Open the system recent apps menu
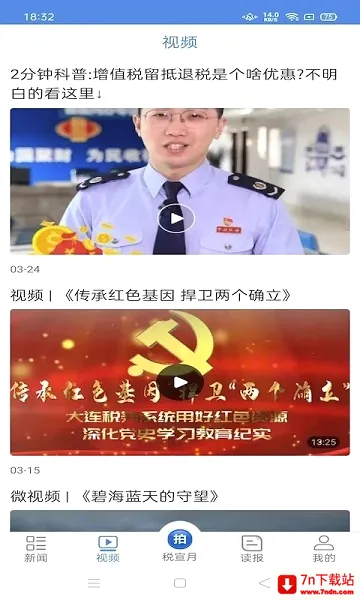360x600 pixels. [94, 583]
